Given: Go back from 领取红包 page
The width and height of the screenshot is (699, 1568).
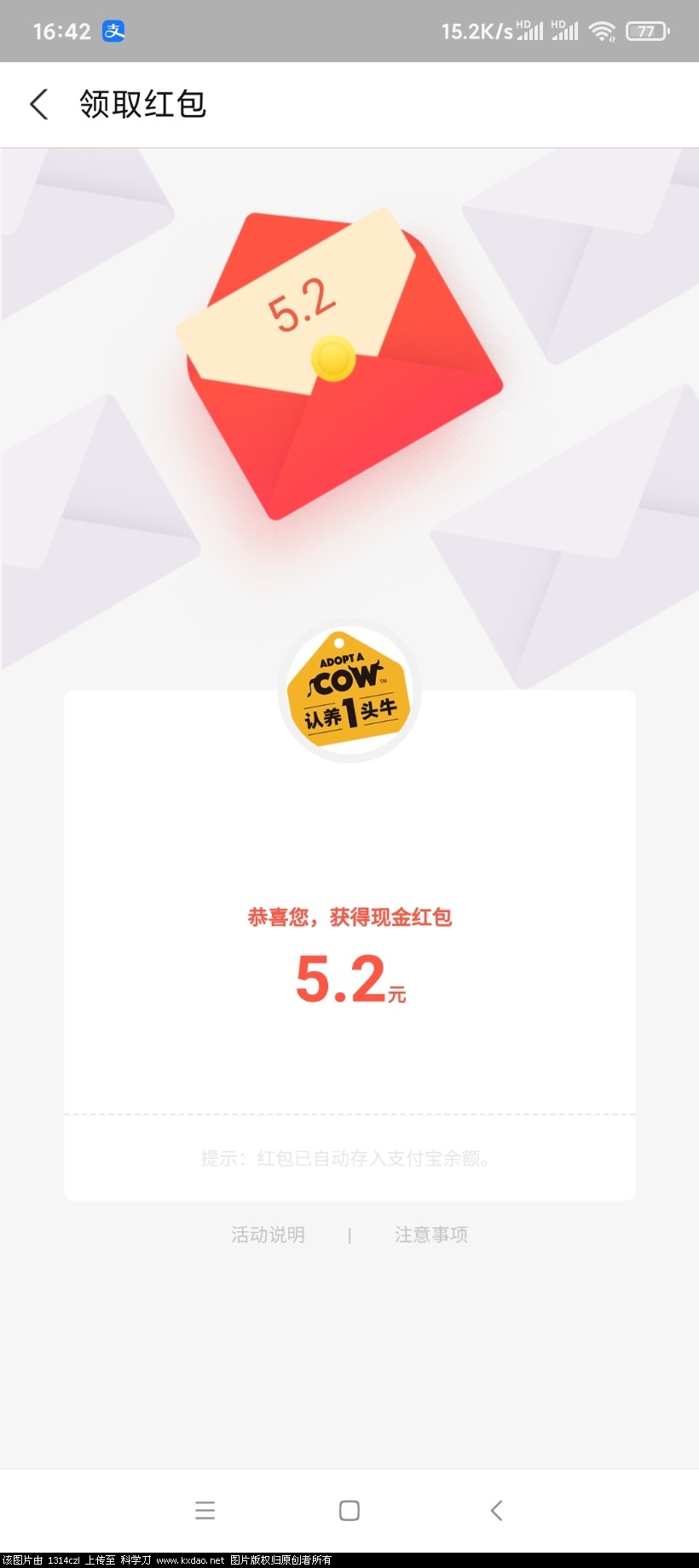Looking at the screenshot, I should click(x=39, y=104).
